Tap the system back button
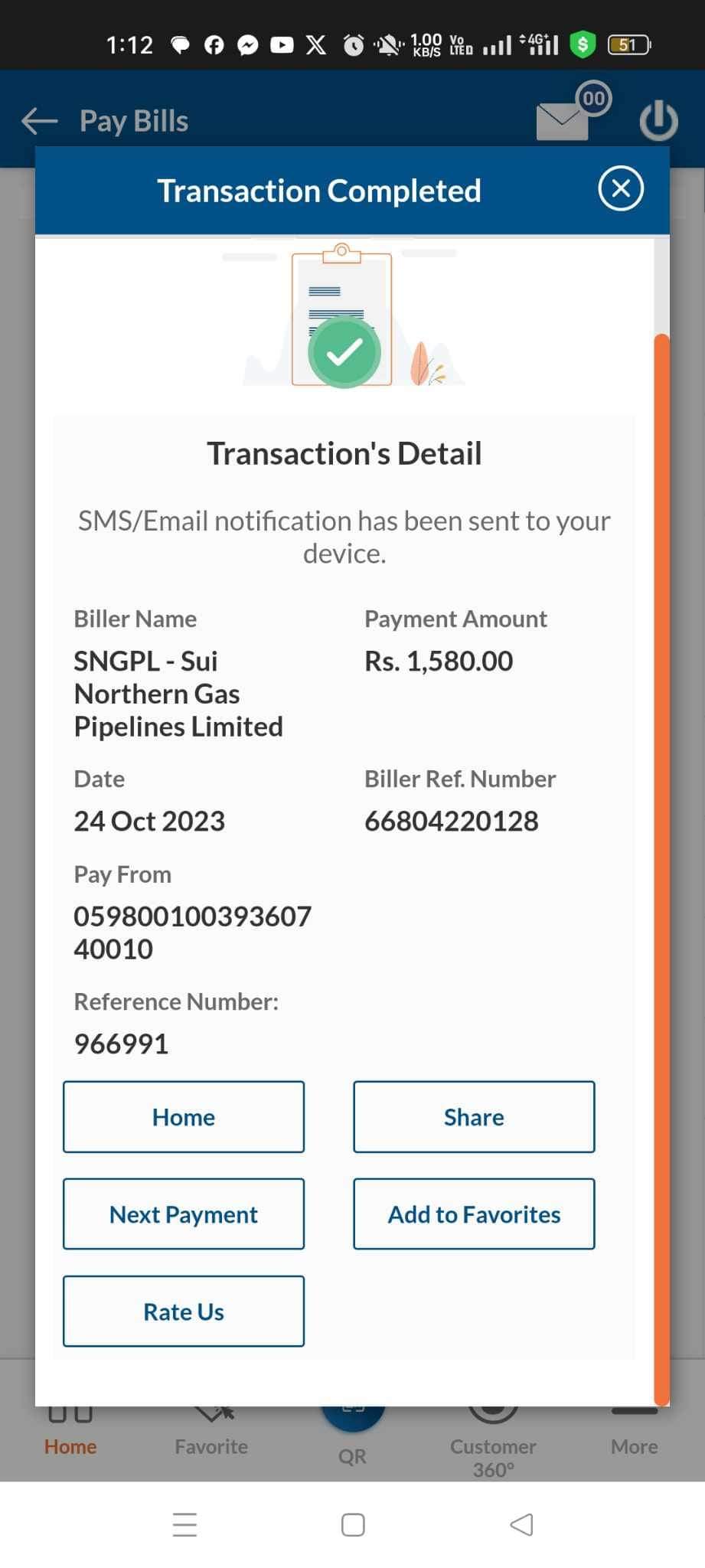705x1568 pixels. 521,1525
